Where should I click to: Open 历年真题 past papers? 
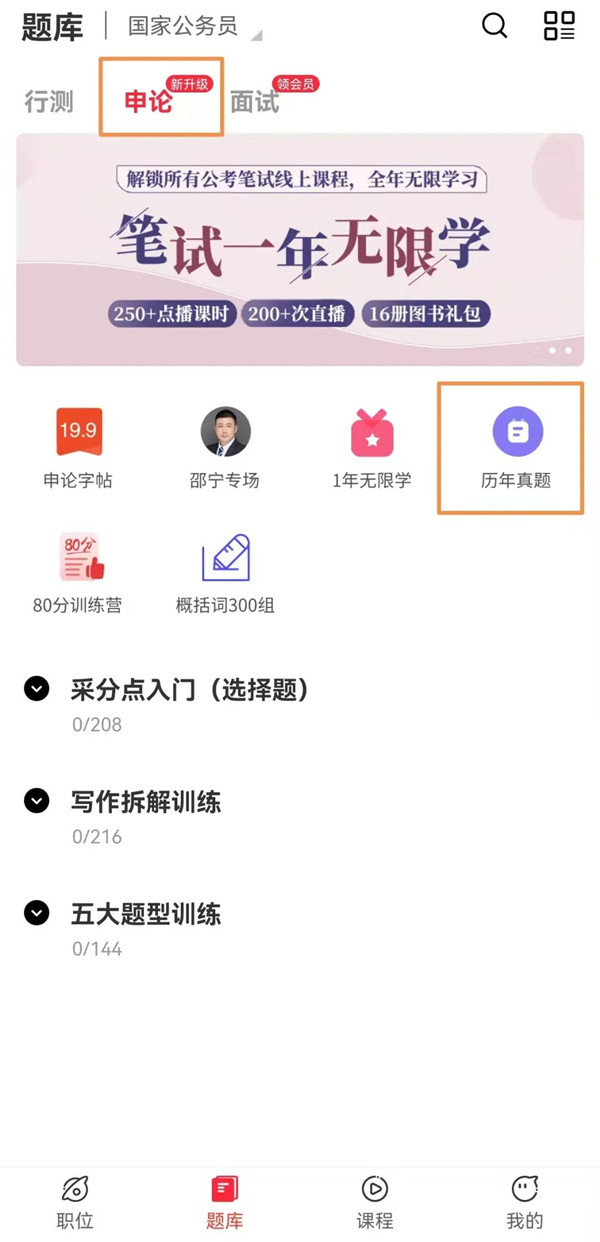[x=516, y=448]
